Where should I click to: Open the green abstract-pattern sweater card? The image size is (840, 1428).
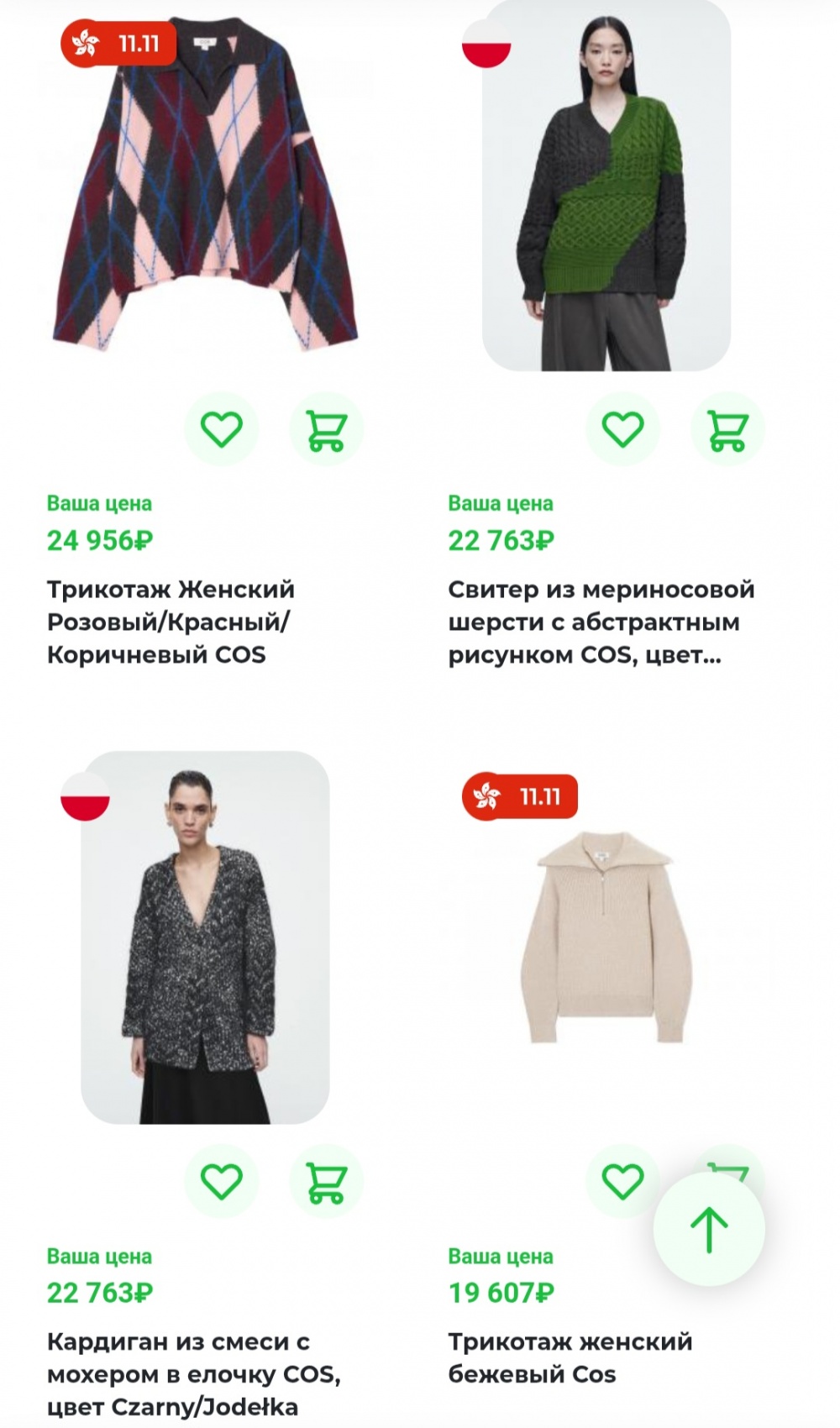tap(606, 193)
